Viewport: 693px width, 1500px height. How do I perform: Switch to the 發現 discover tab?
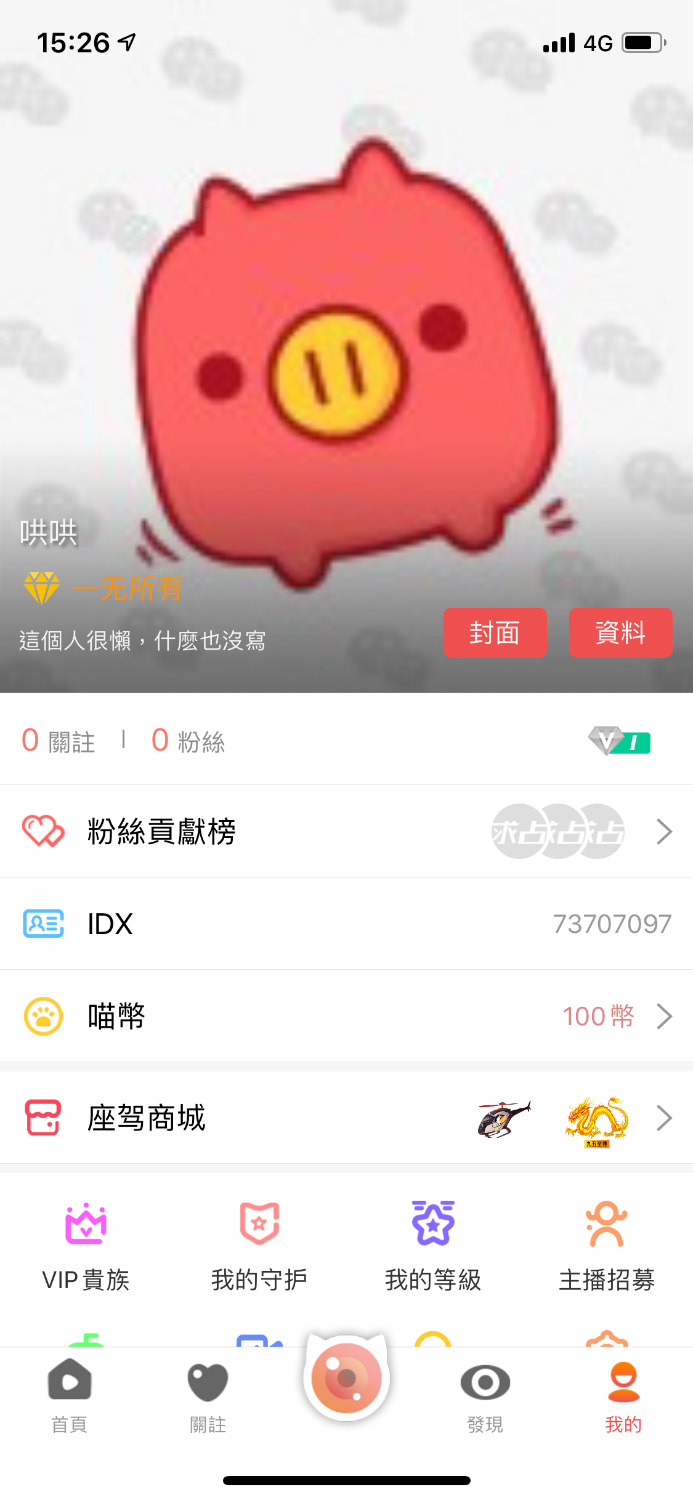point(485,1397)
